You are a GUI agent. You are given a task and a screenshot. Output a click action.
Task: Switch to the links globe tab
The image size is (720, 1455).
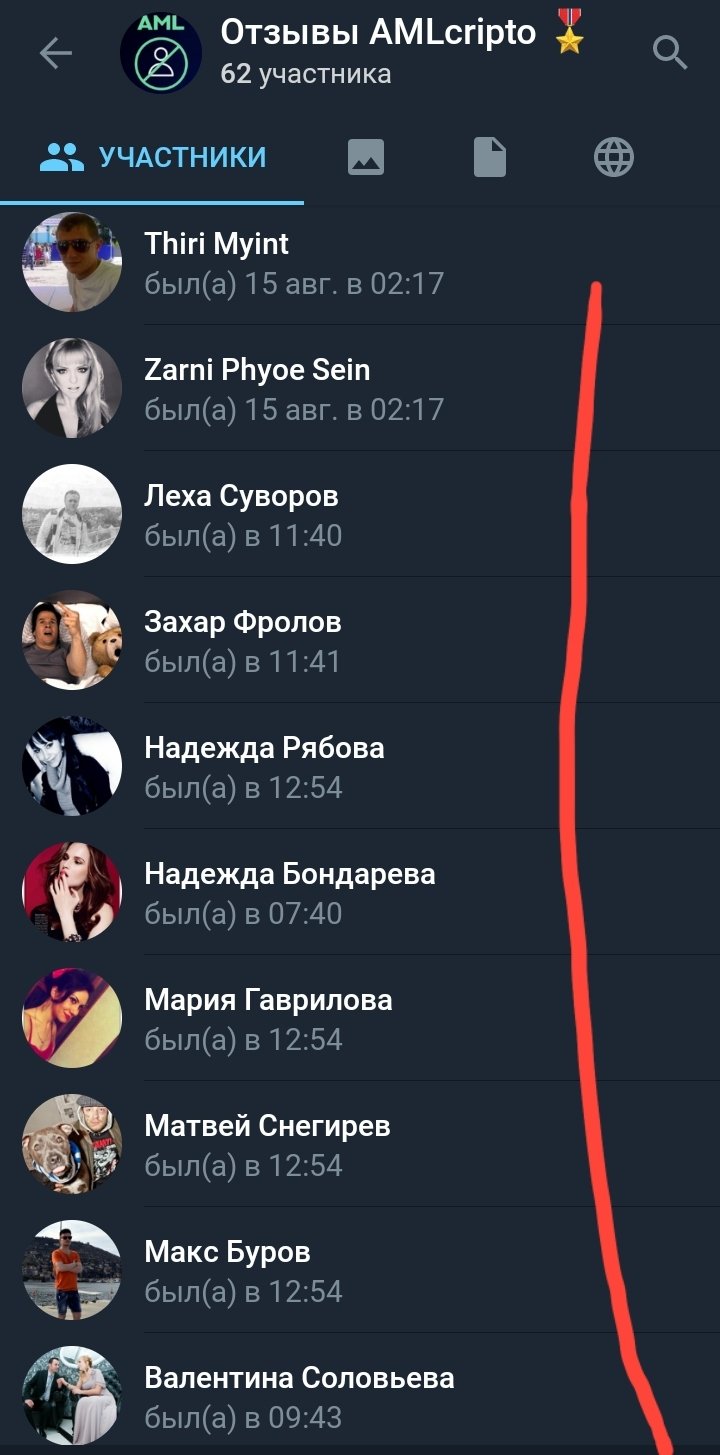pyautogui.click(x=614, y=158)
